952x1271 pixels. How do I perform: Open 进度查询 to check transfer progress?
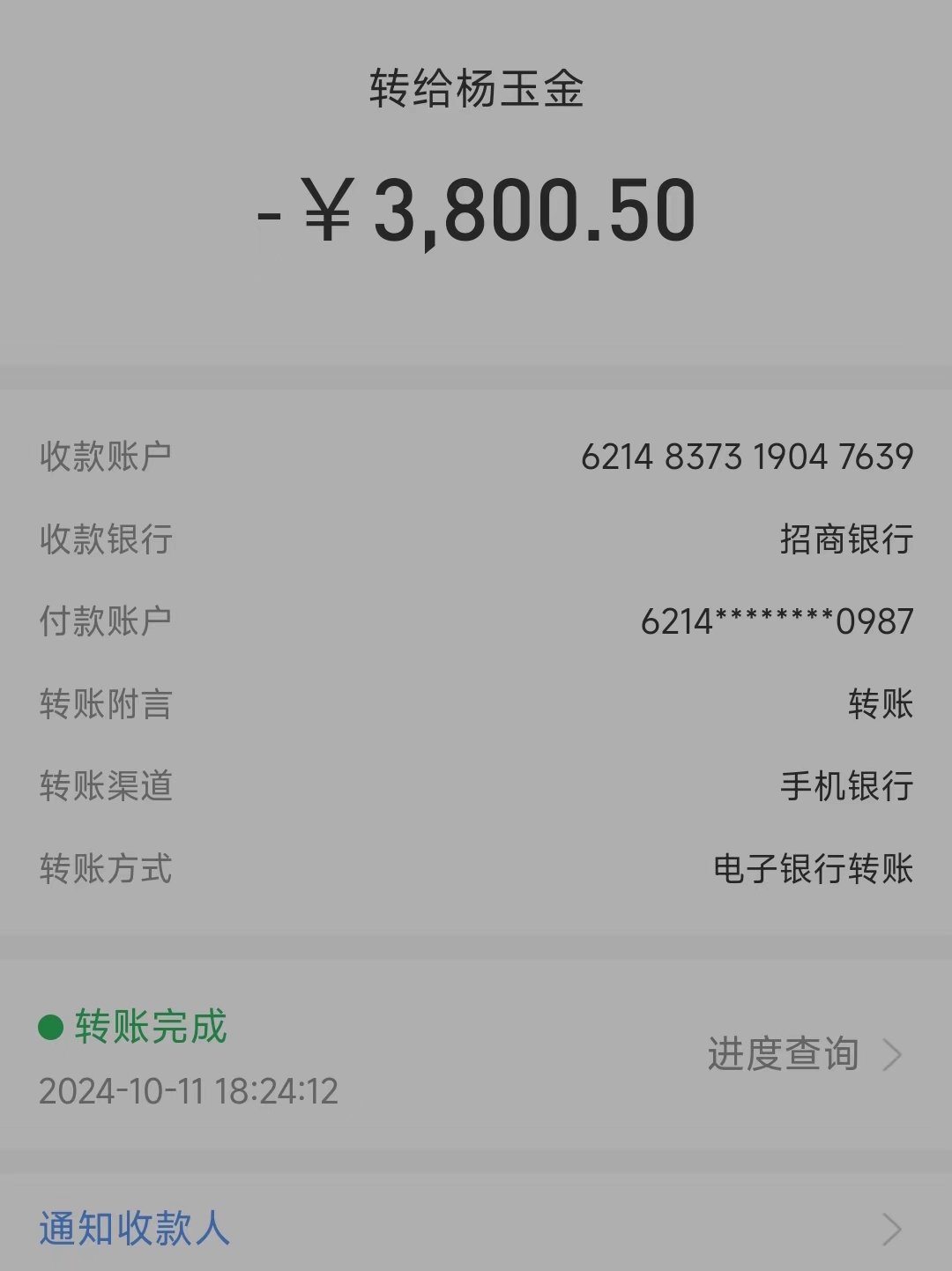(x=802, y=1054)
